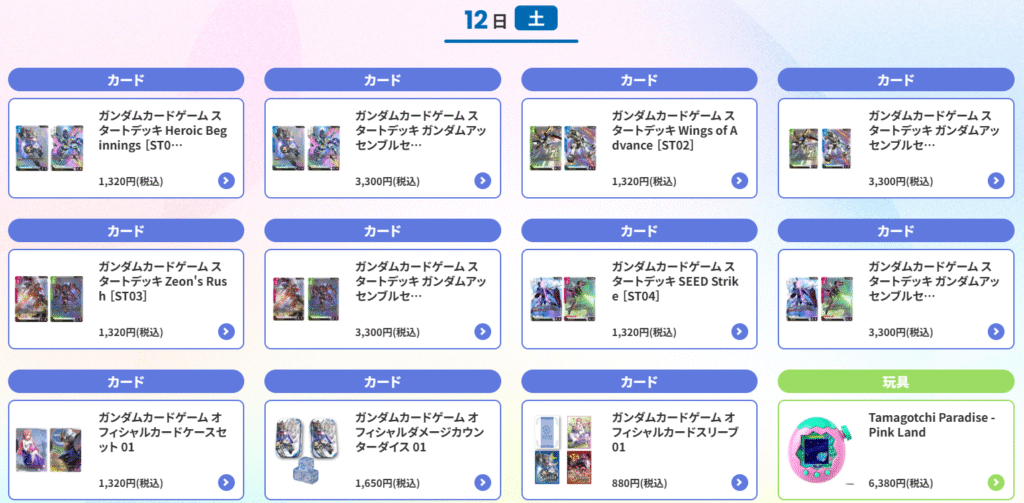Open the Wings of Advance [ST02] card

point(640,147)
